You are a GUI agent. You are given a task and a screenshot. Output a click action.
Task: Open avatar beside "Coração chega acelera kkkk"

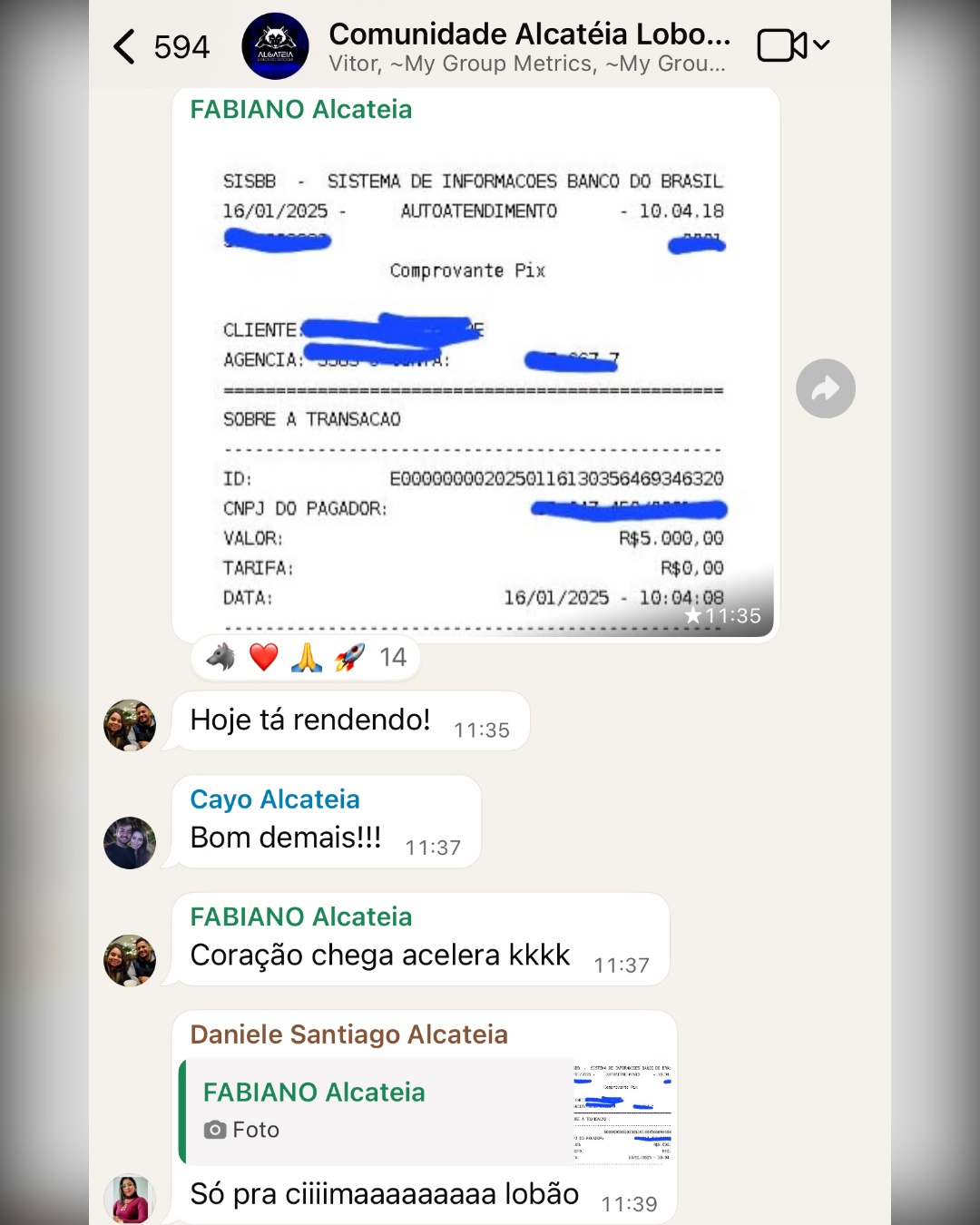[130, 960]
